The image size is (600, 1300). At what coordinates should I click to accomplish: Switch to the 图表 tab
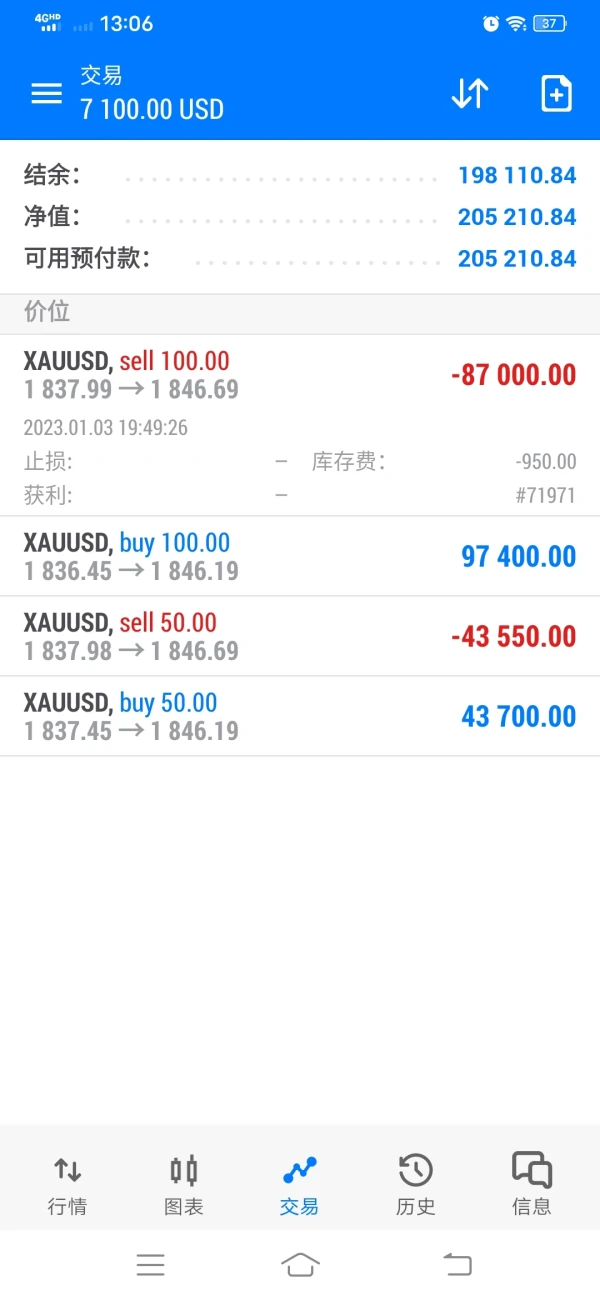(x=184, y=1184)
